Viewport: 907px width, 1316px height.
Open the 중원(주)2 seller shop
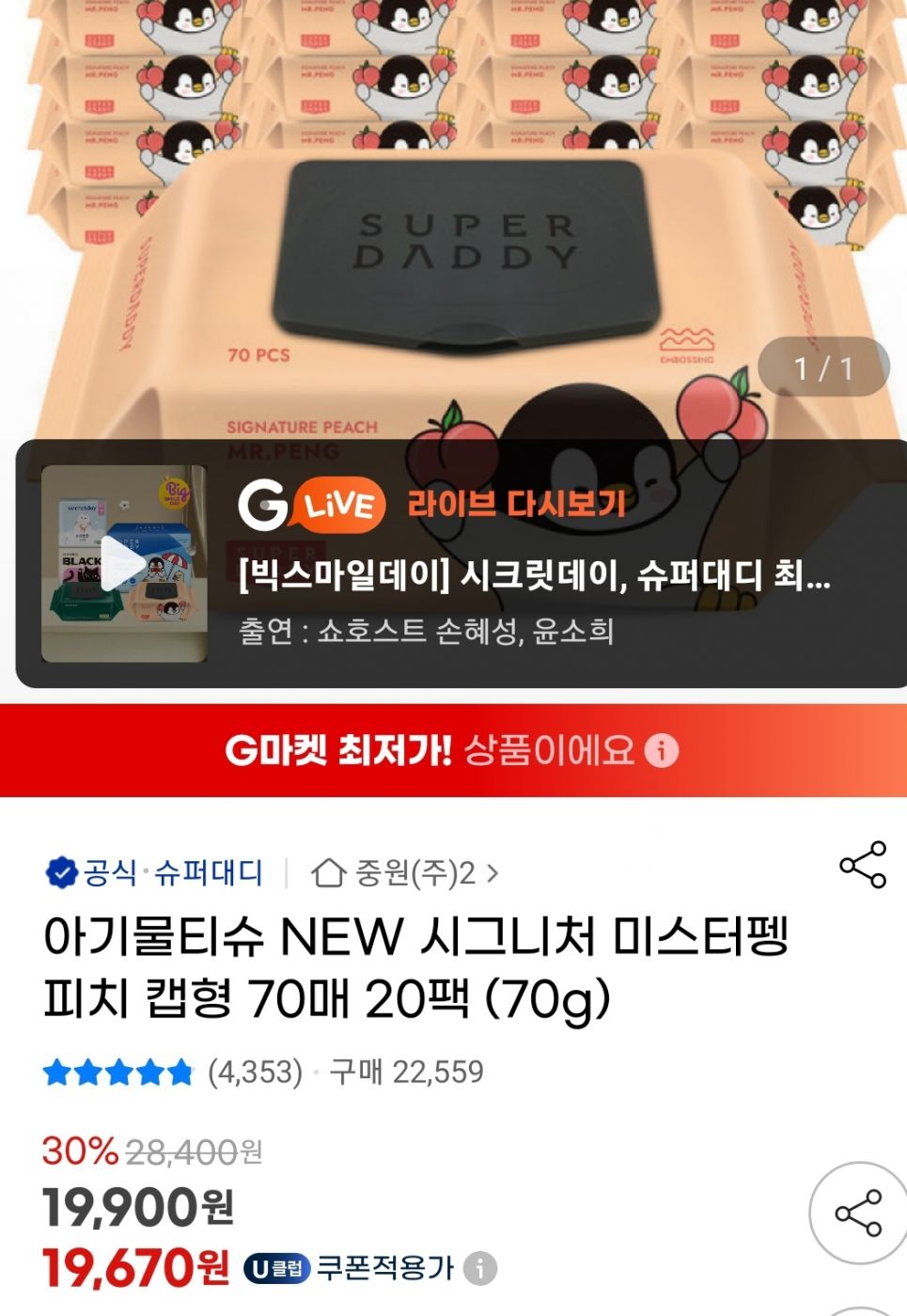tap(405, 873)
